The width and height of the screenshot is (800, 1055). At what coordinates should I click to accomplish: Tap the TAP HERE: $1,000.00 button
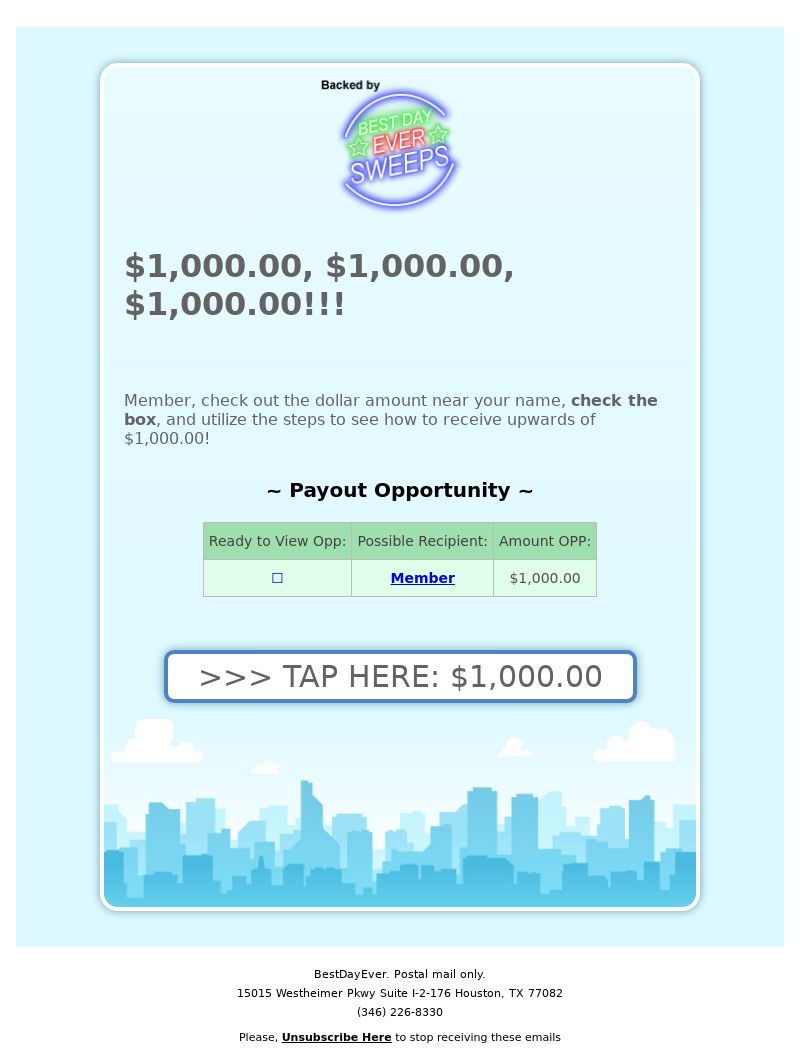(400, 677)
